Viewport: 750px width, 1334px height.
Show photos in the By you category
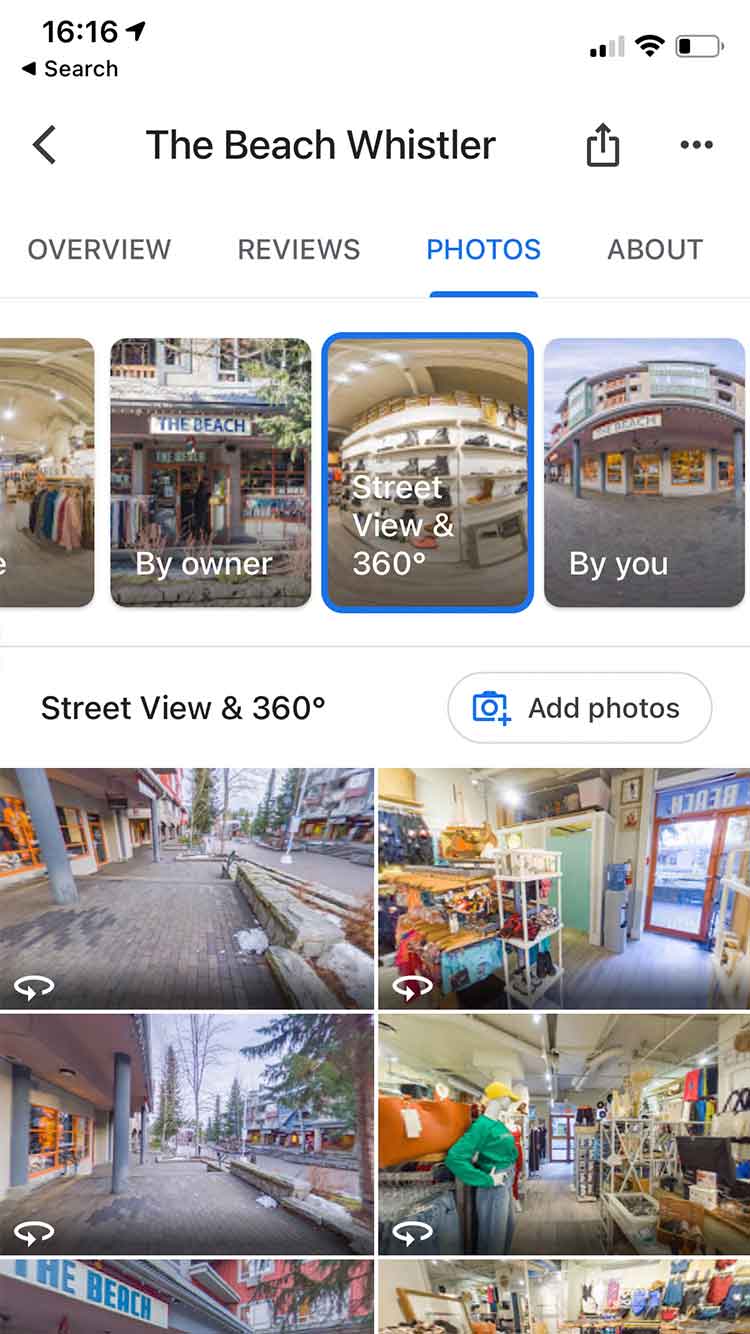tap(644, 472)
